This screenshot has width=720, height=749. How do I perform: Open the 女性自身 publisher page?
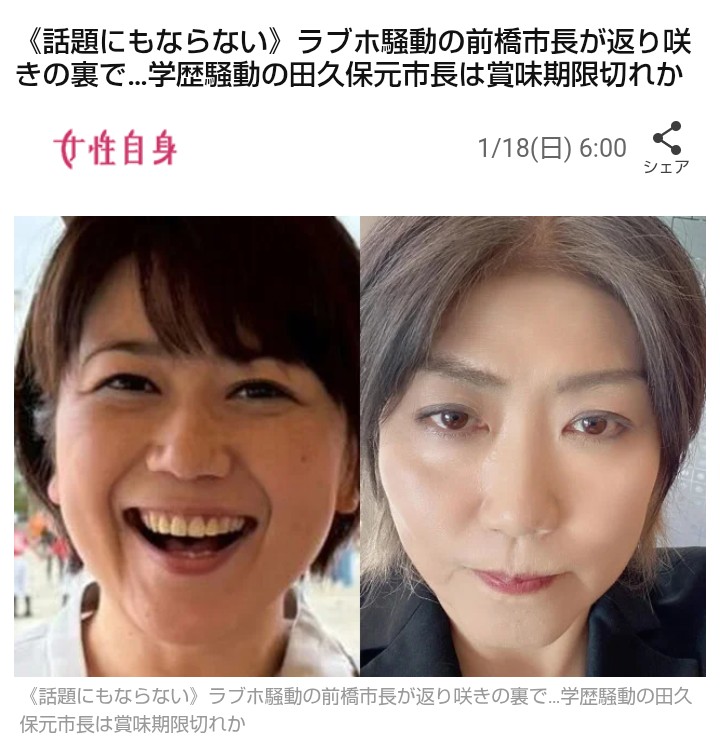pos(114,150)
